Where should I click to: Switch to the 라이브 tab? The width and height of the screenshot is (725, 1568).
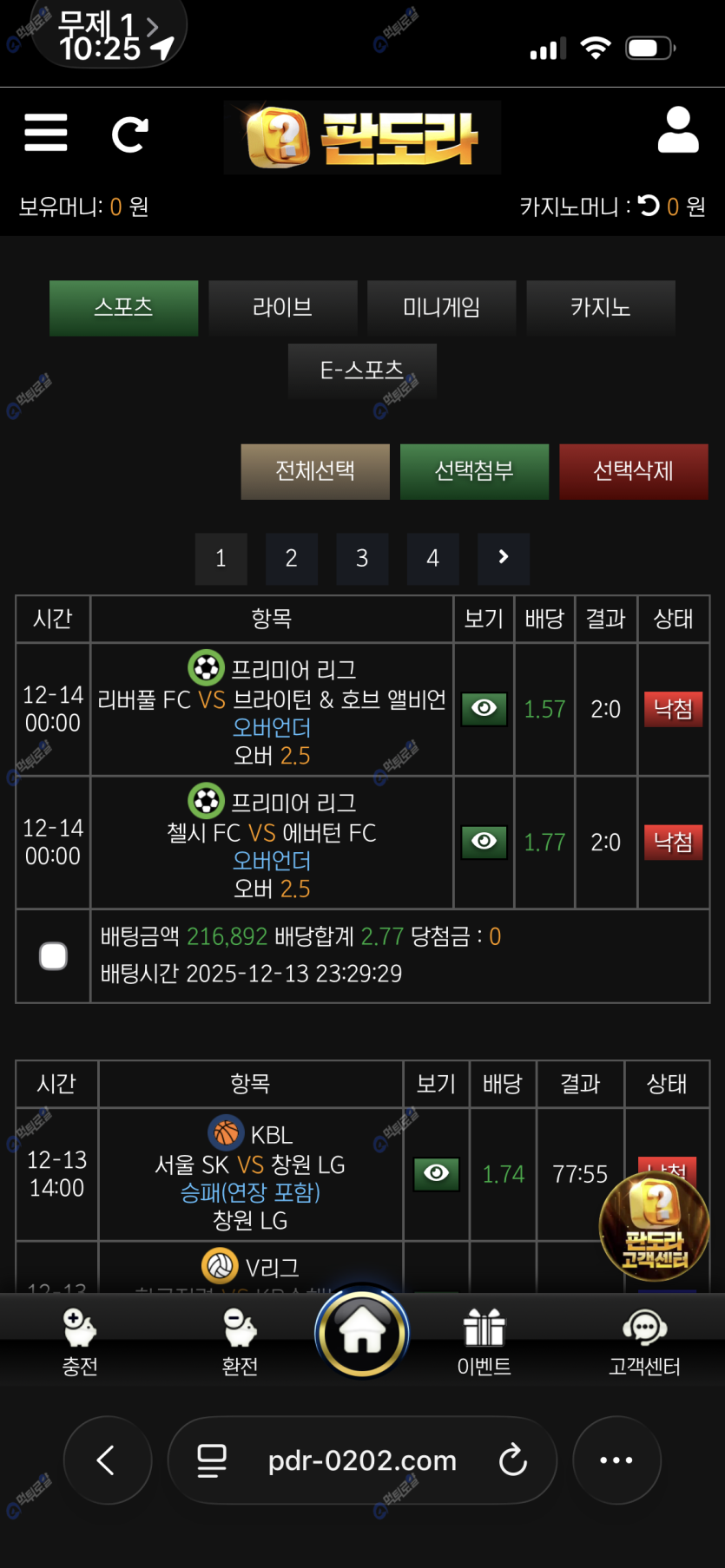point(282,307)
